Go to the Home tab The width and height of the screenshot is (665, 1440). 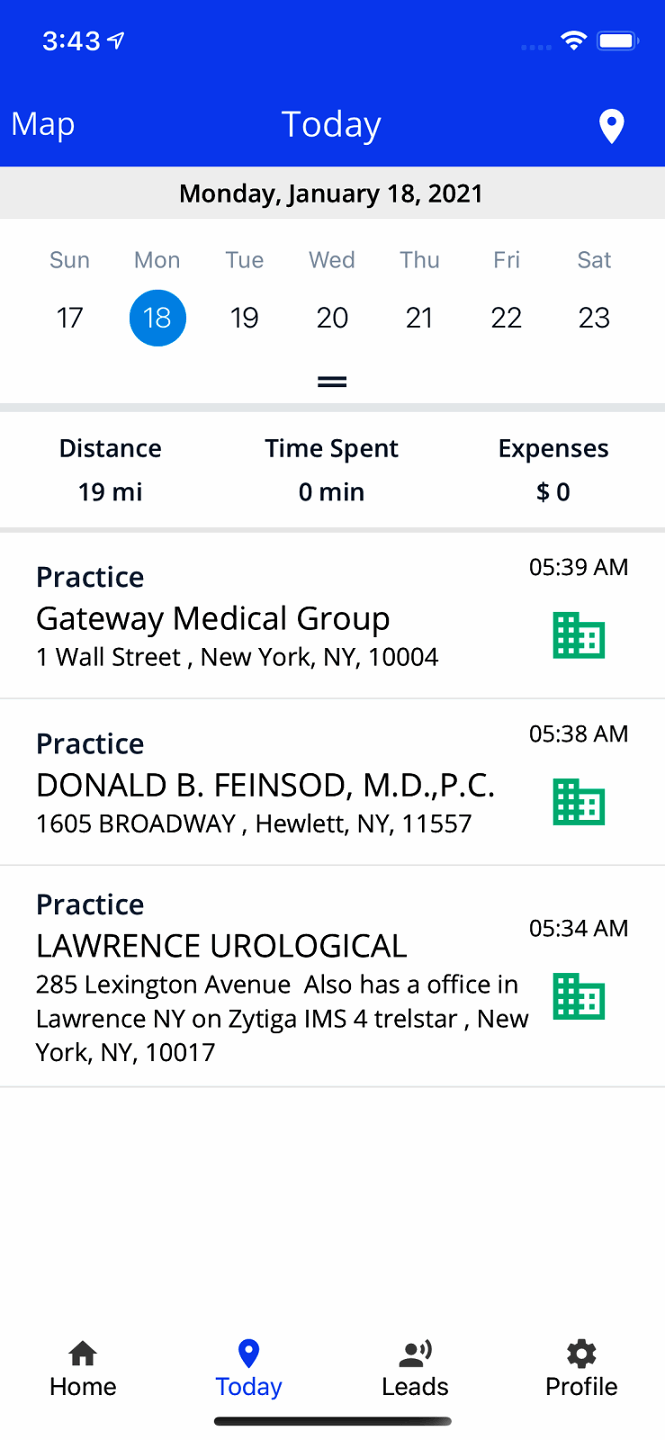tap(83, 1369)
